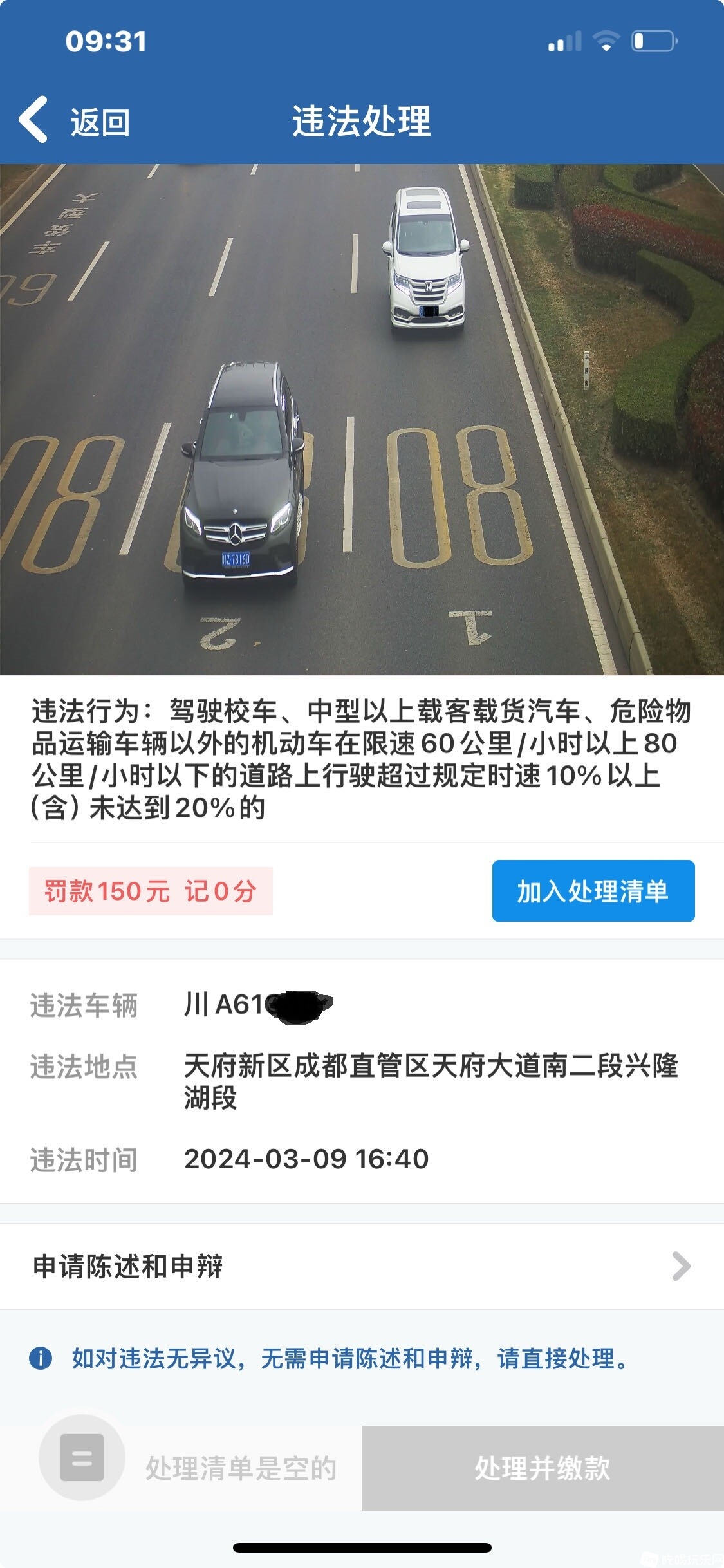Open the processing list icon
This screenshot has width=724, height=1568.
[82, 1458]
